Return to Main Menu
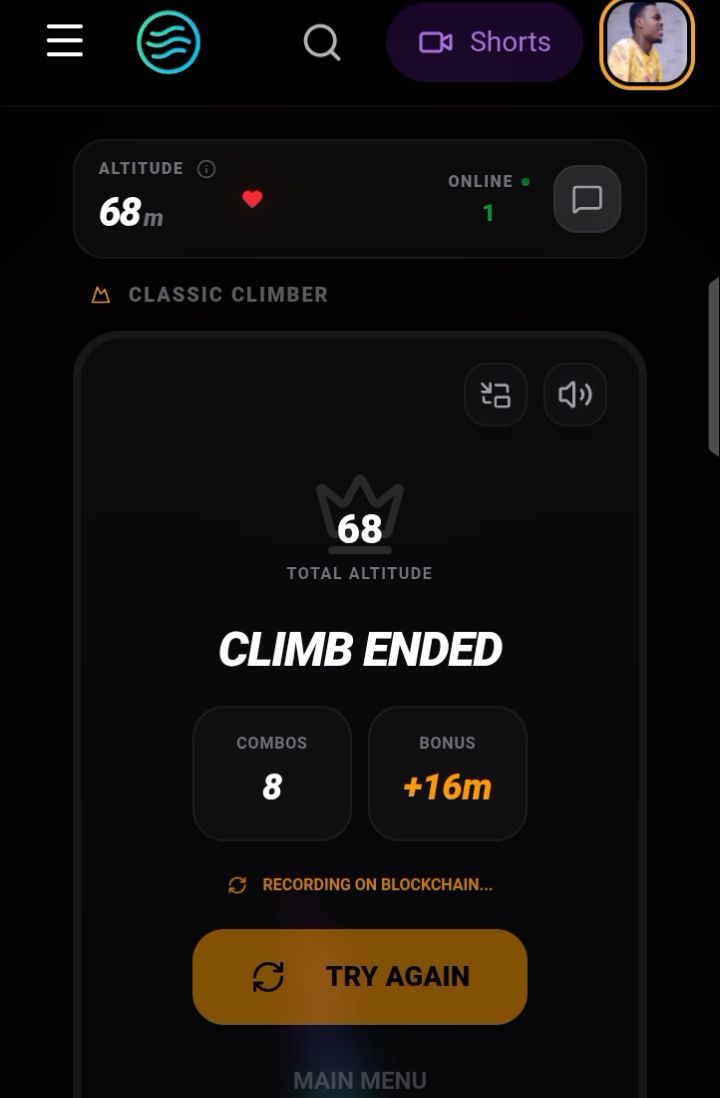 pos(360,1080)
